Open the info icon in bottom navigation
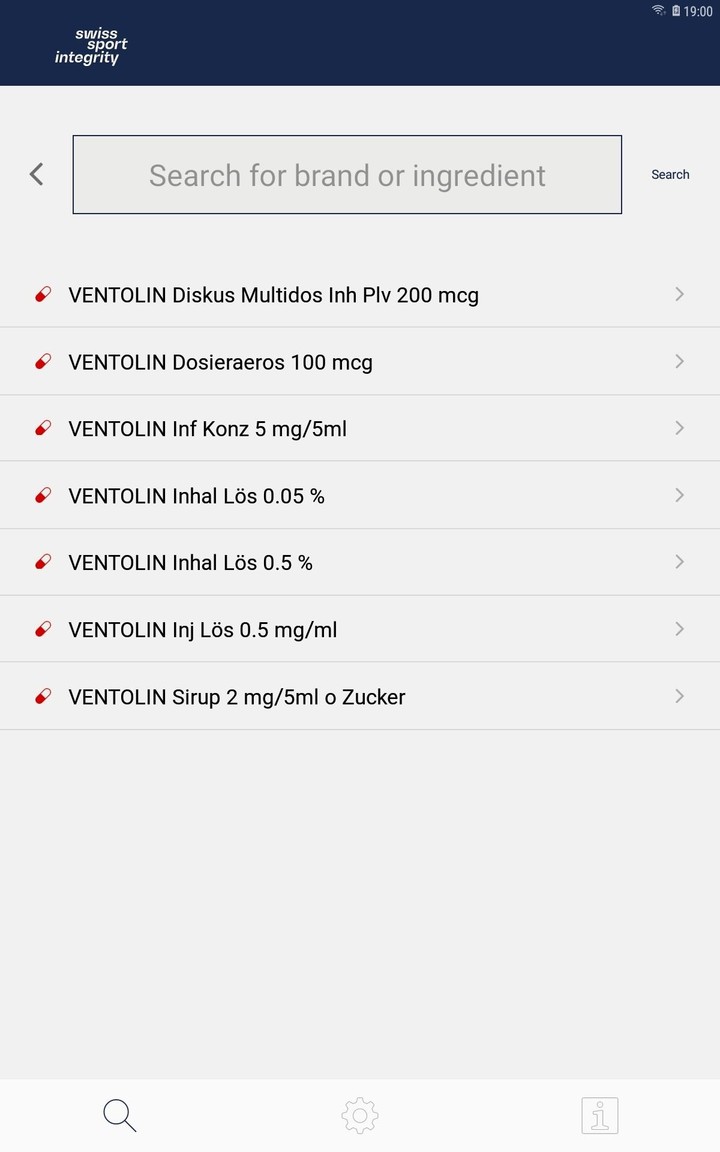 coord(599,1115)
